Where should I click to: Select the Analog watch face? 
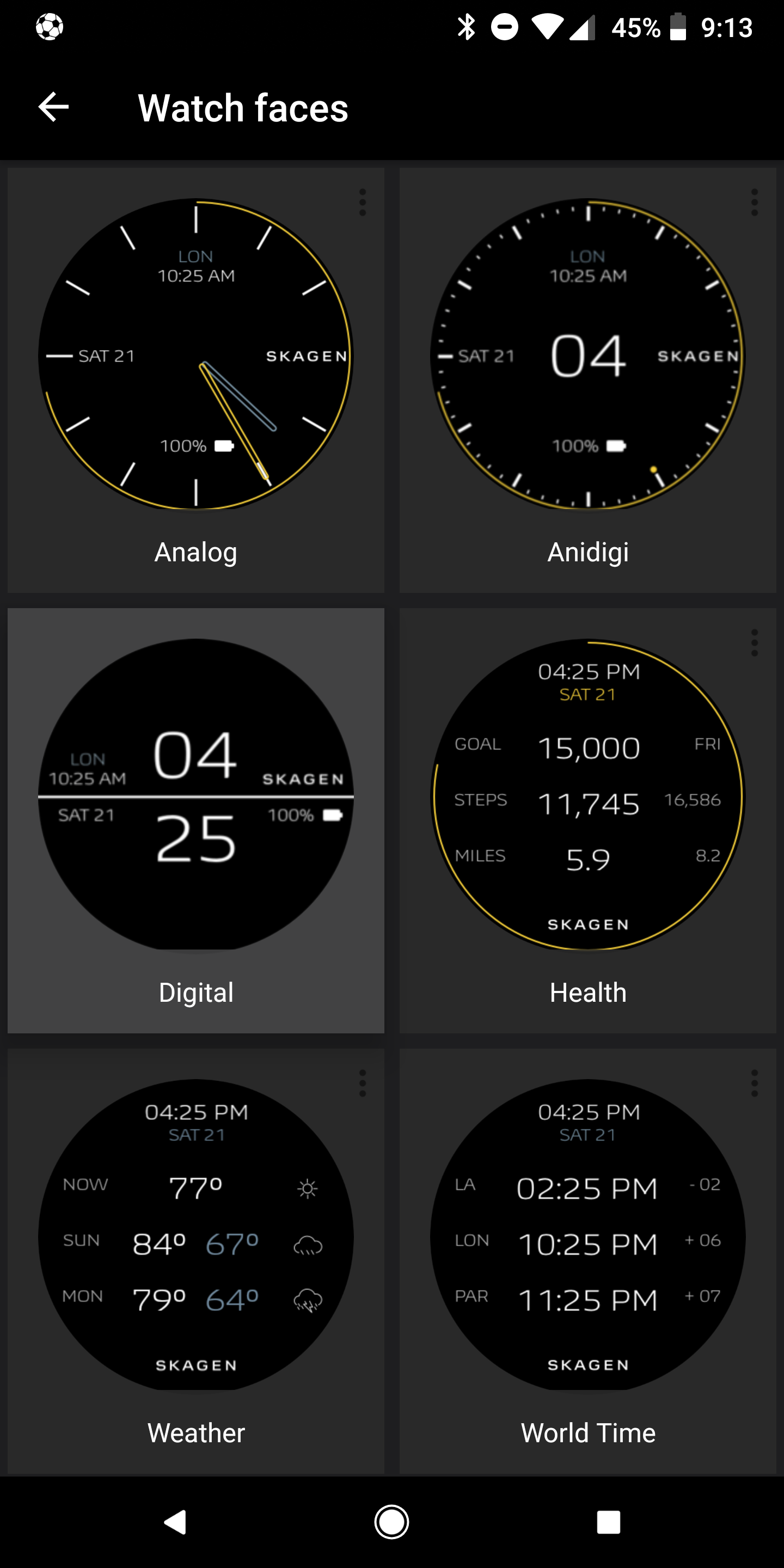tap(195, 356)
